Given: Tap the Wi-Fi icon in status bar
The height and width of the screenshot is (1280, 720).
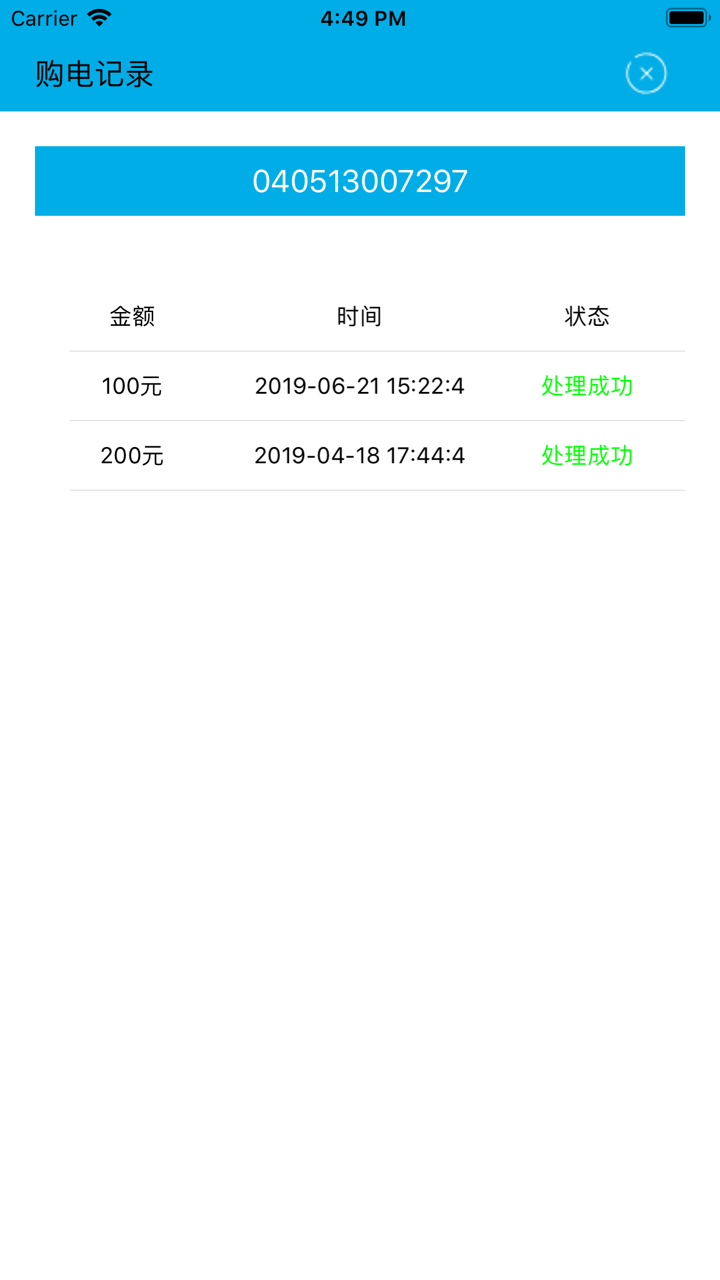Looking at the screenshot, I should [x=97, y=17].
